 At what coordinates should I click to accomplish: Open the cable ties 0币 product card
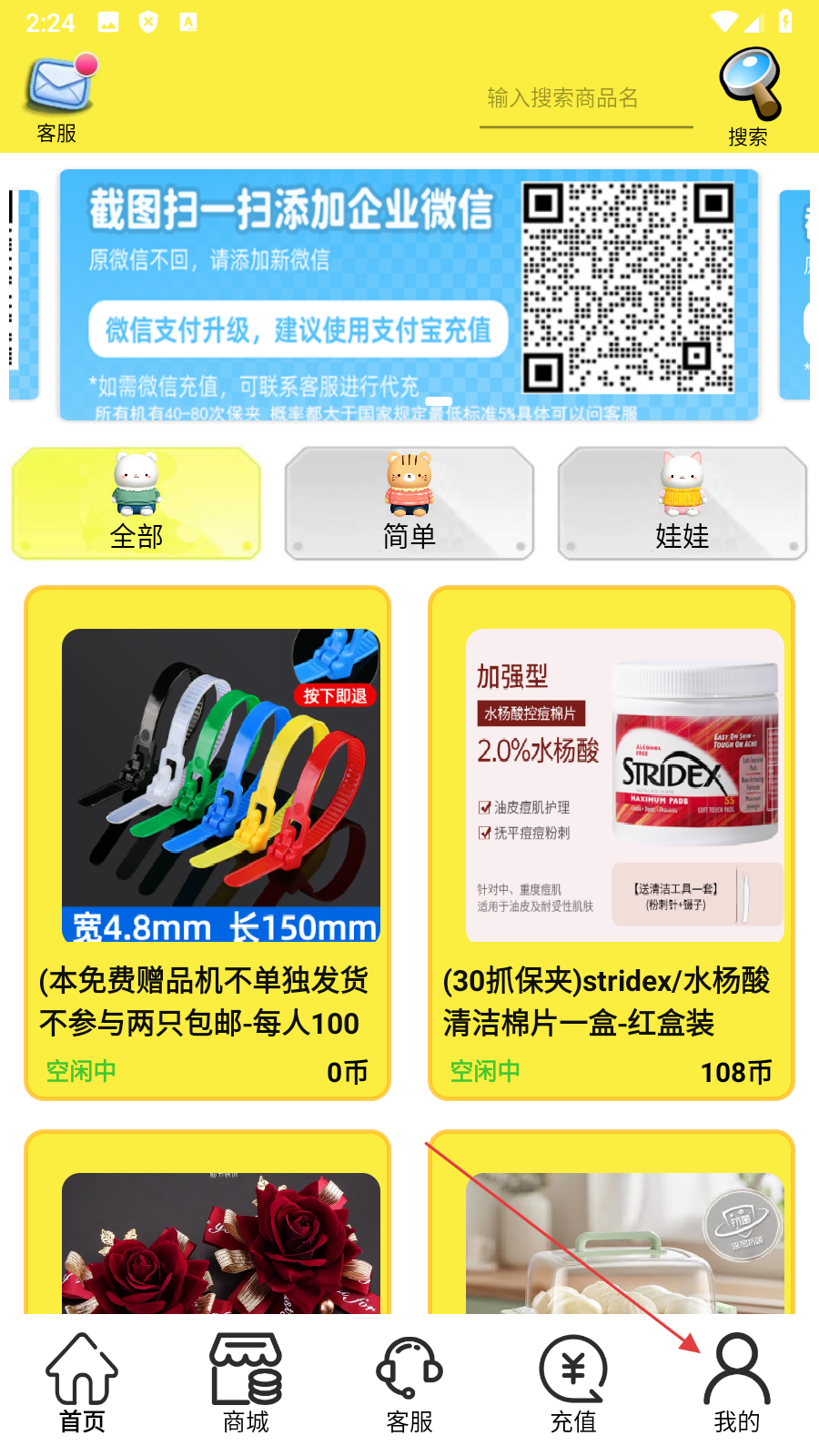207,843
